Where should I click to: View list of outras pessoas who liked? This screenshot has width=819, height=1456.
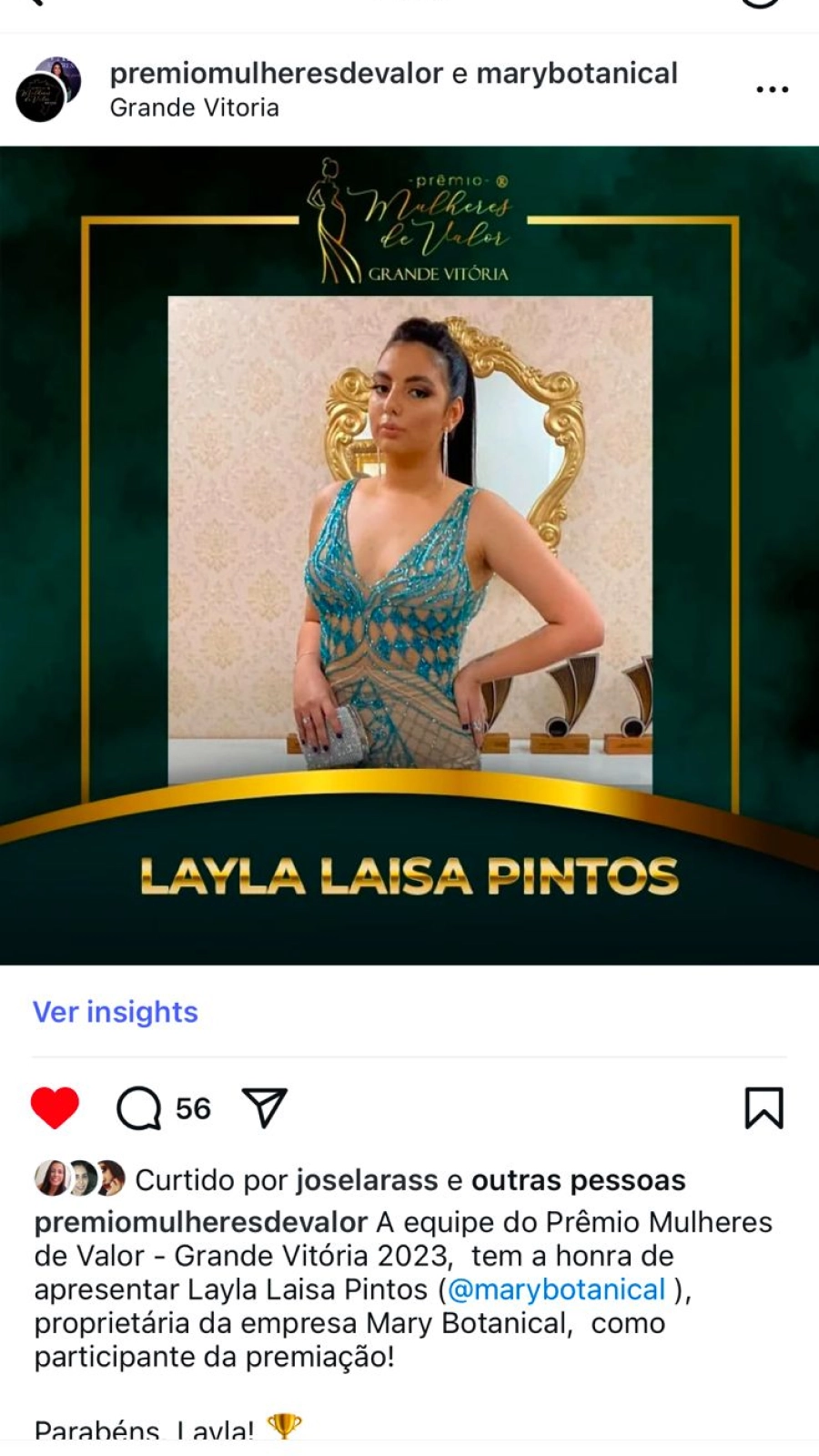coord(578,1180)
